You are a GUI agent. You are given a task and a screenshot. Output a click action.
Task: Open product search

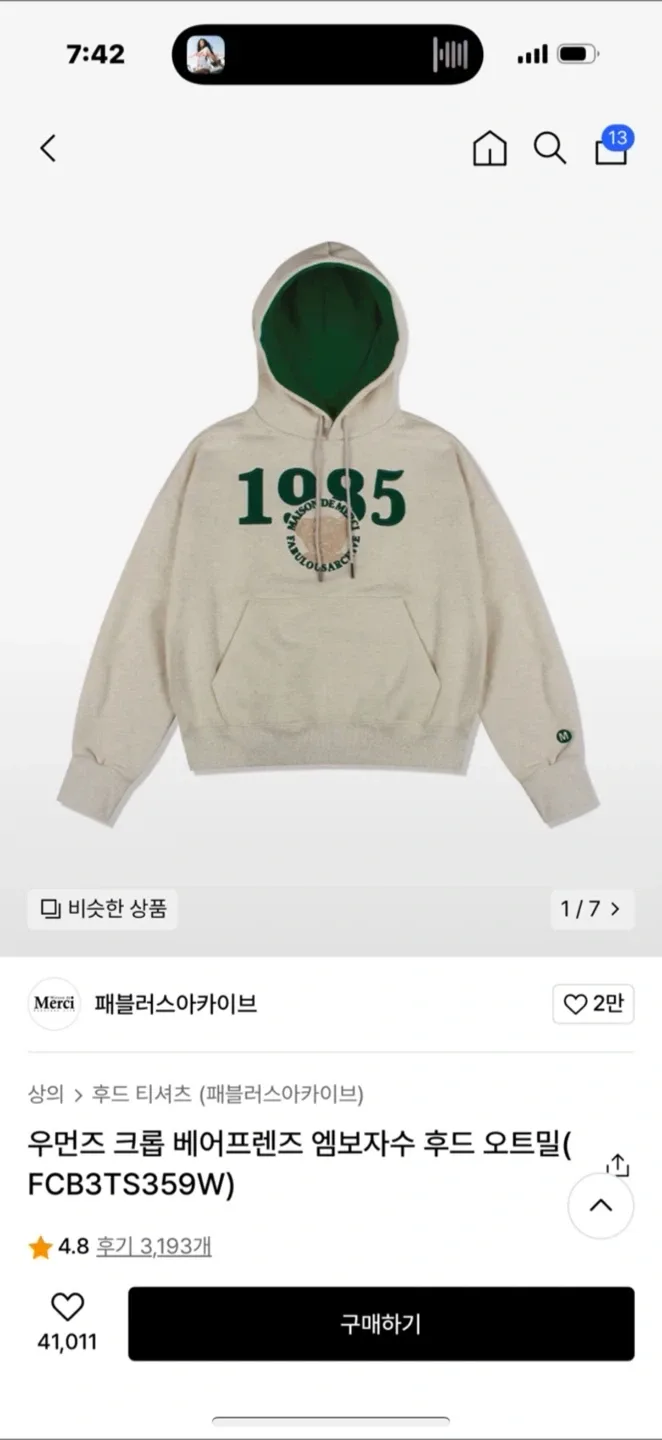coord(549,149)
